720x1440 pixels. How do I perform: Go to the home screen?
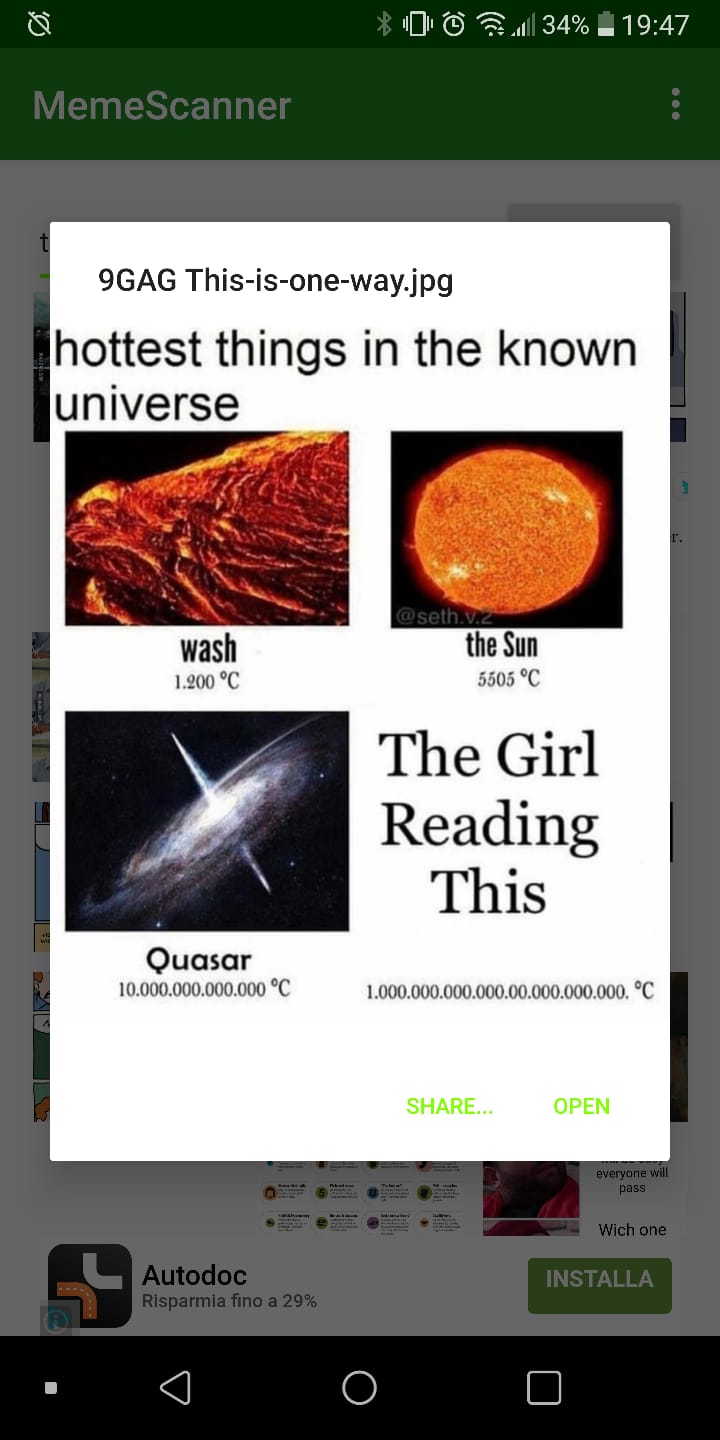pos(359,1388)
